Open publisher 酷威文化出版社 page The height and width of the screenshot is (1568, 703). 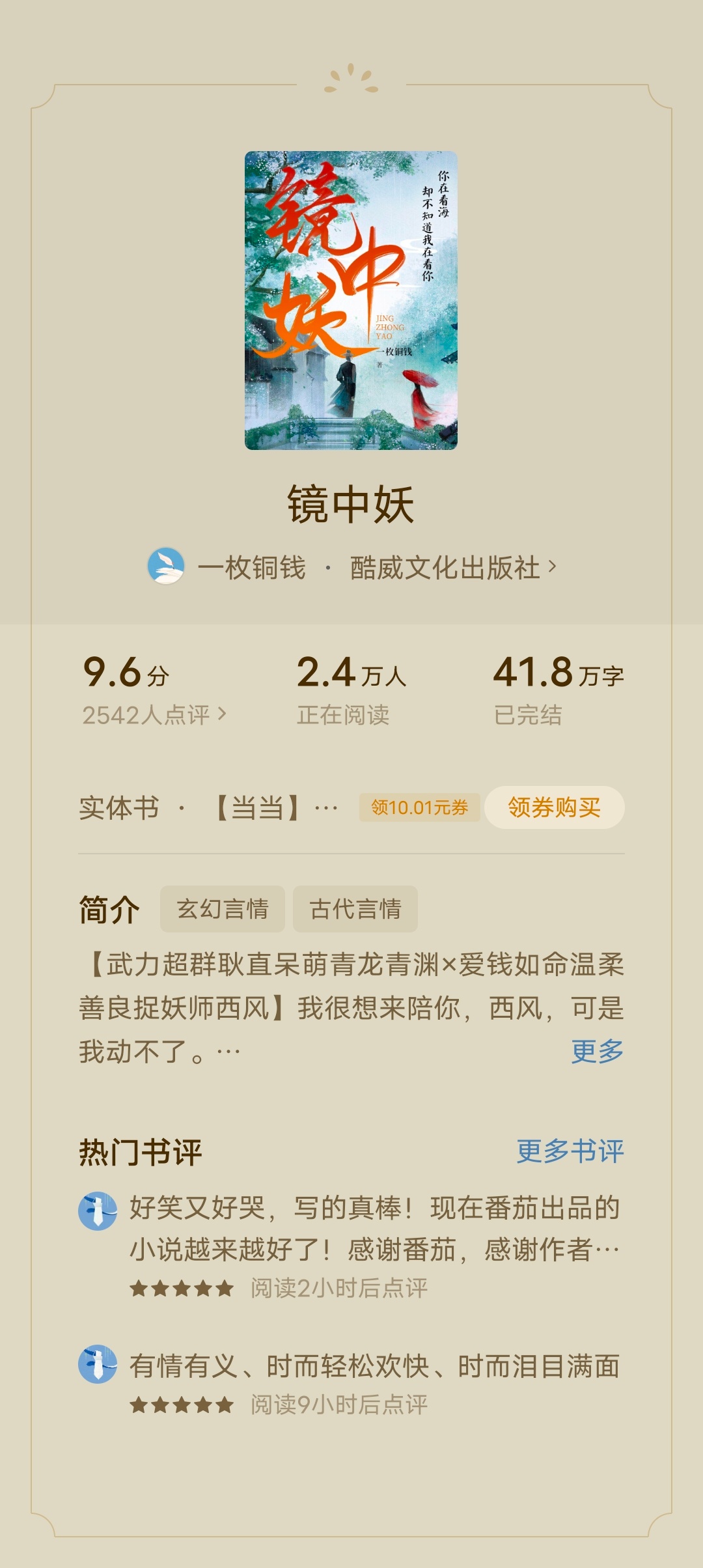(x=453, y=567)
